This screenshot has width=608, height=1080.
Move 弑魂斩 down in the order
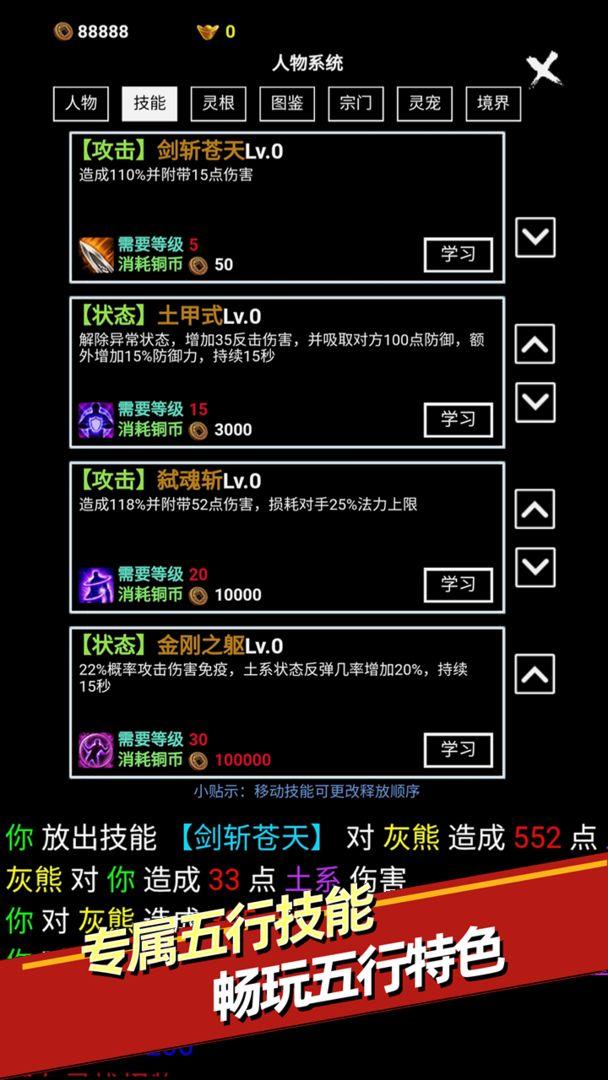(535, 567)
